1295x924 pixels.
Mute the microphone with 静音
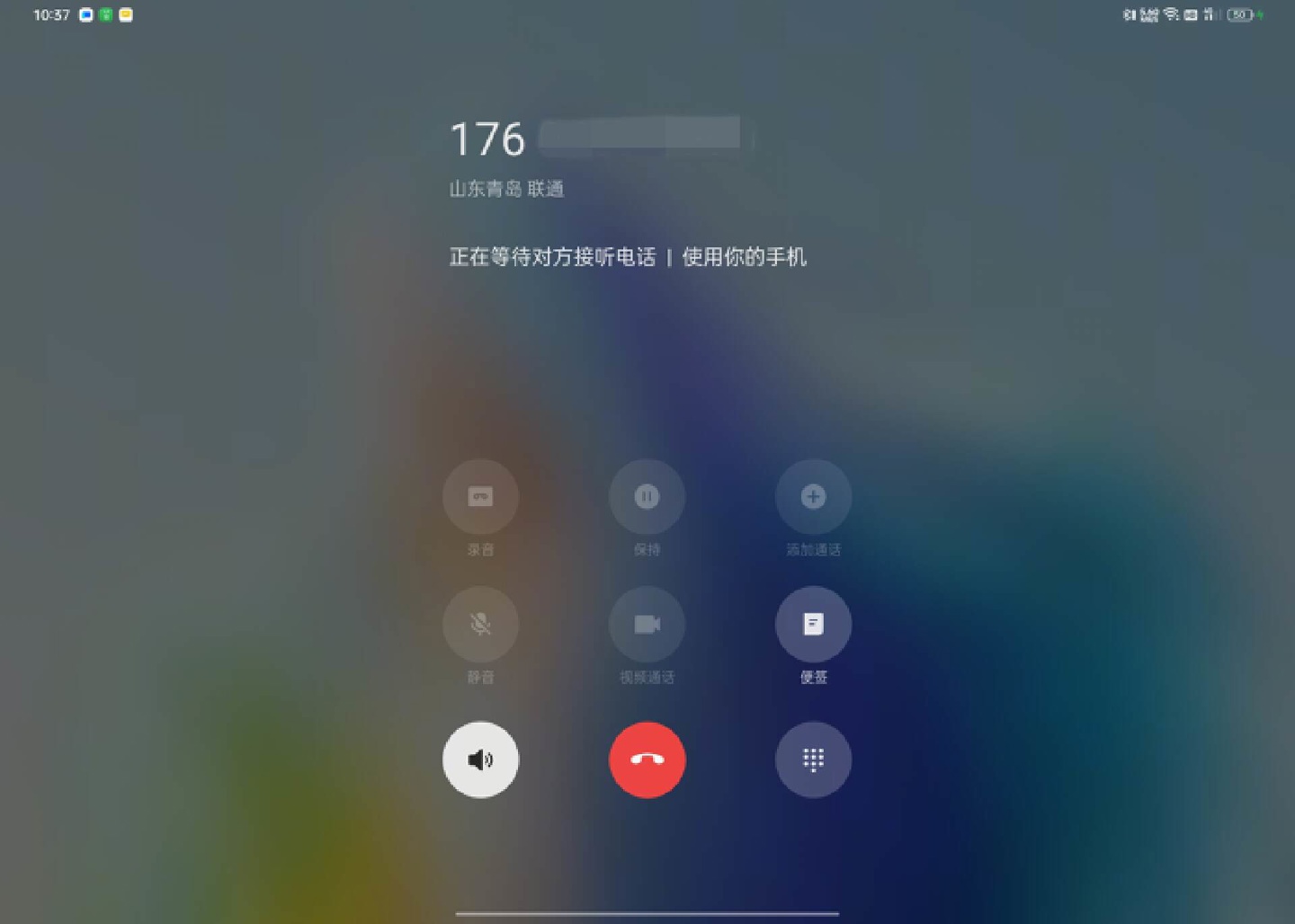tap(480, 624)
